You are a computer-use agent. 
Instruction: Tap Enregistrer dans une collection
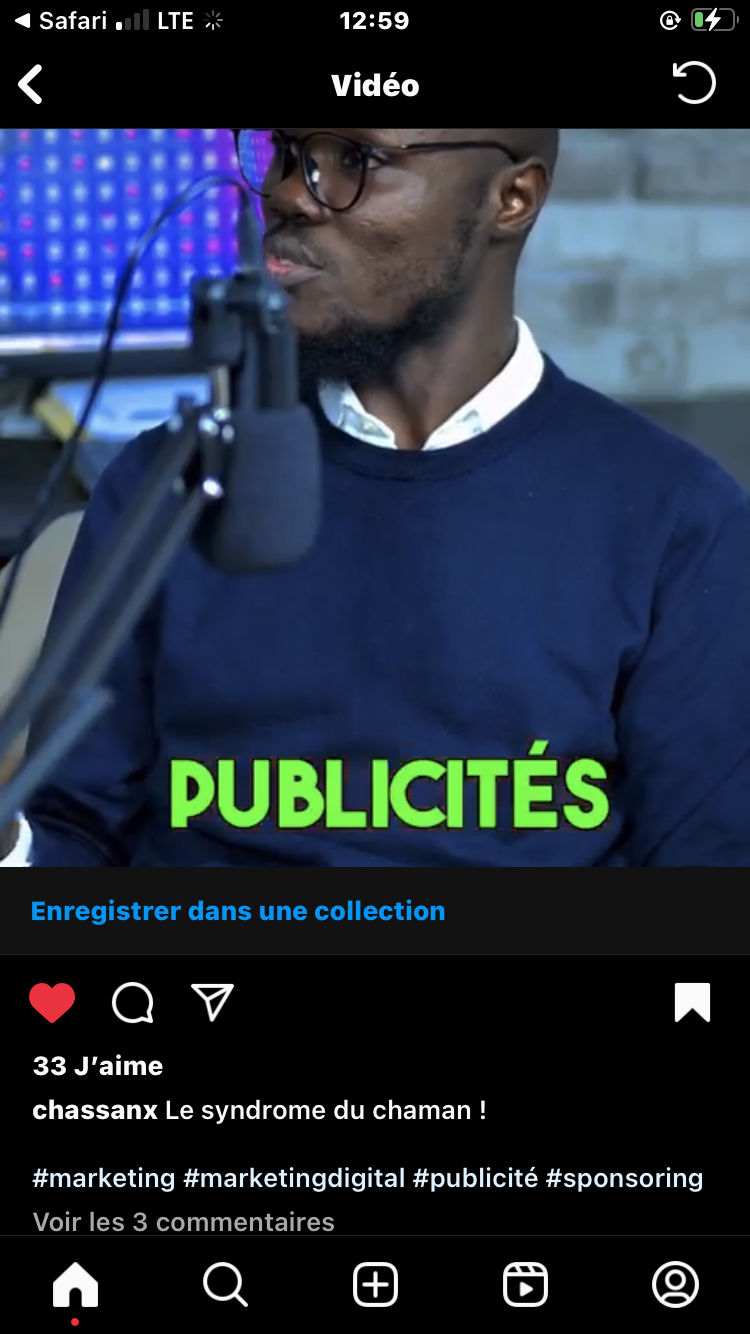pyautogui.click(x=238, y=911)
